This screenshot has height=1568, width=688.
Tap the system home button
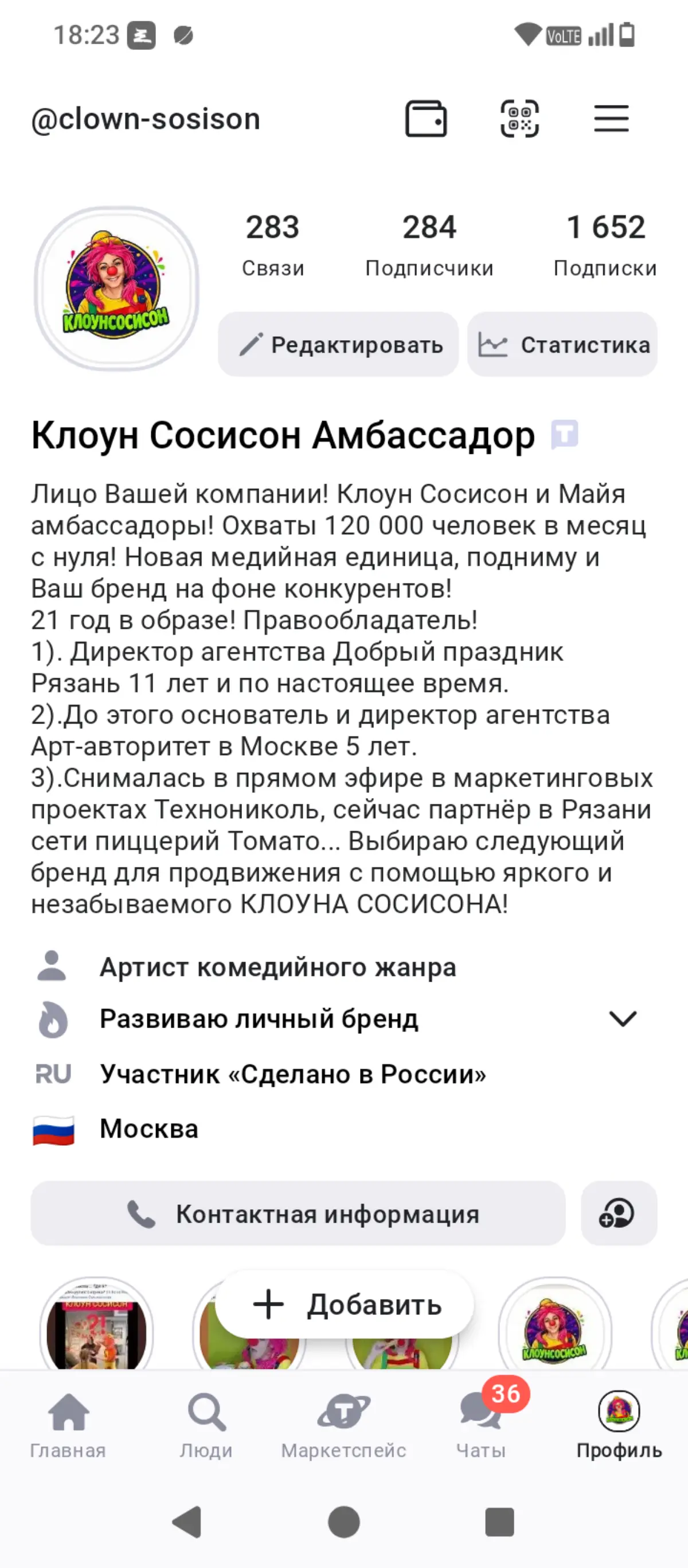pos(343,1522)
